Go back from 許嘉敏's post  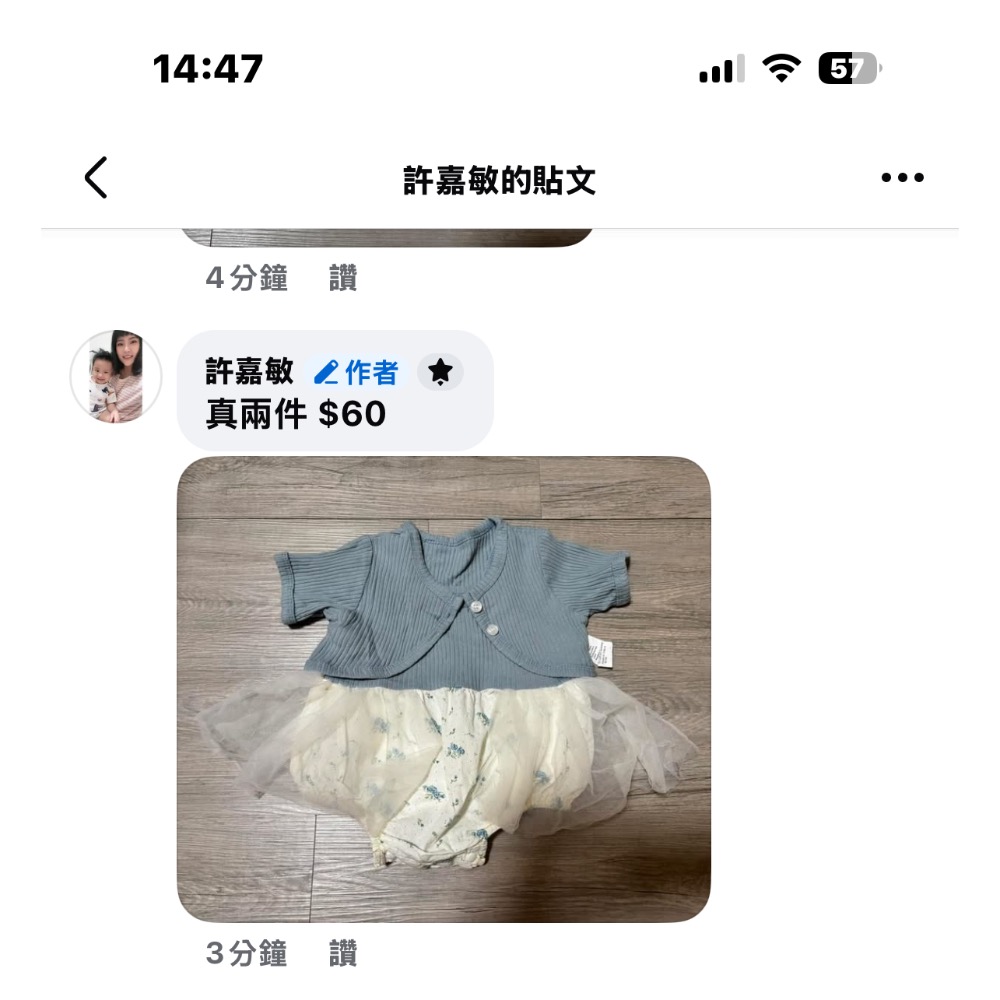click(x=96, y=178)
